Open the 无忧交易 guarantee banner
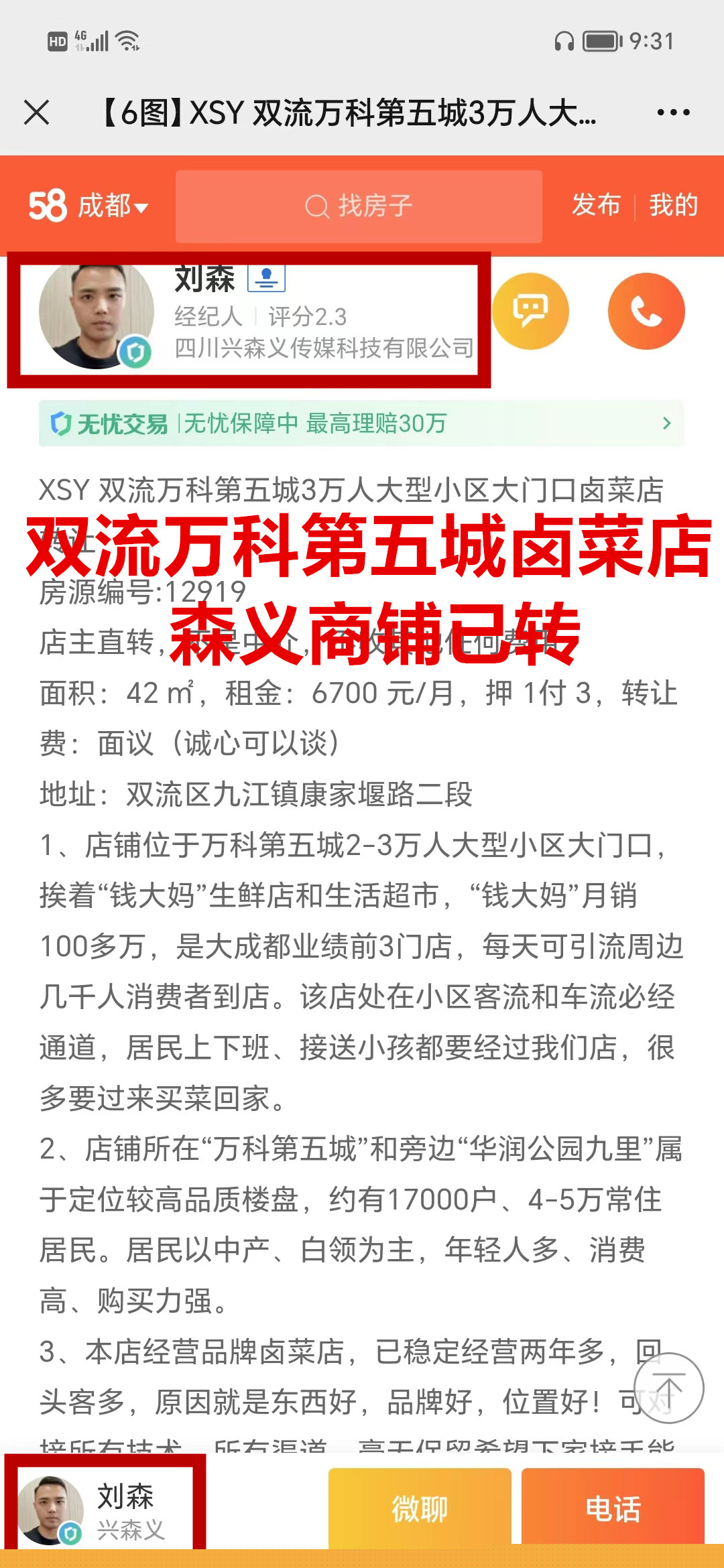The height and width of the screenshot is (1568, 724). point(361,423)
